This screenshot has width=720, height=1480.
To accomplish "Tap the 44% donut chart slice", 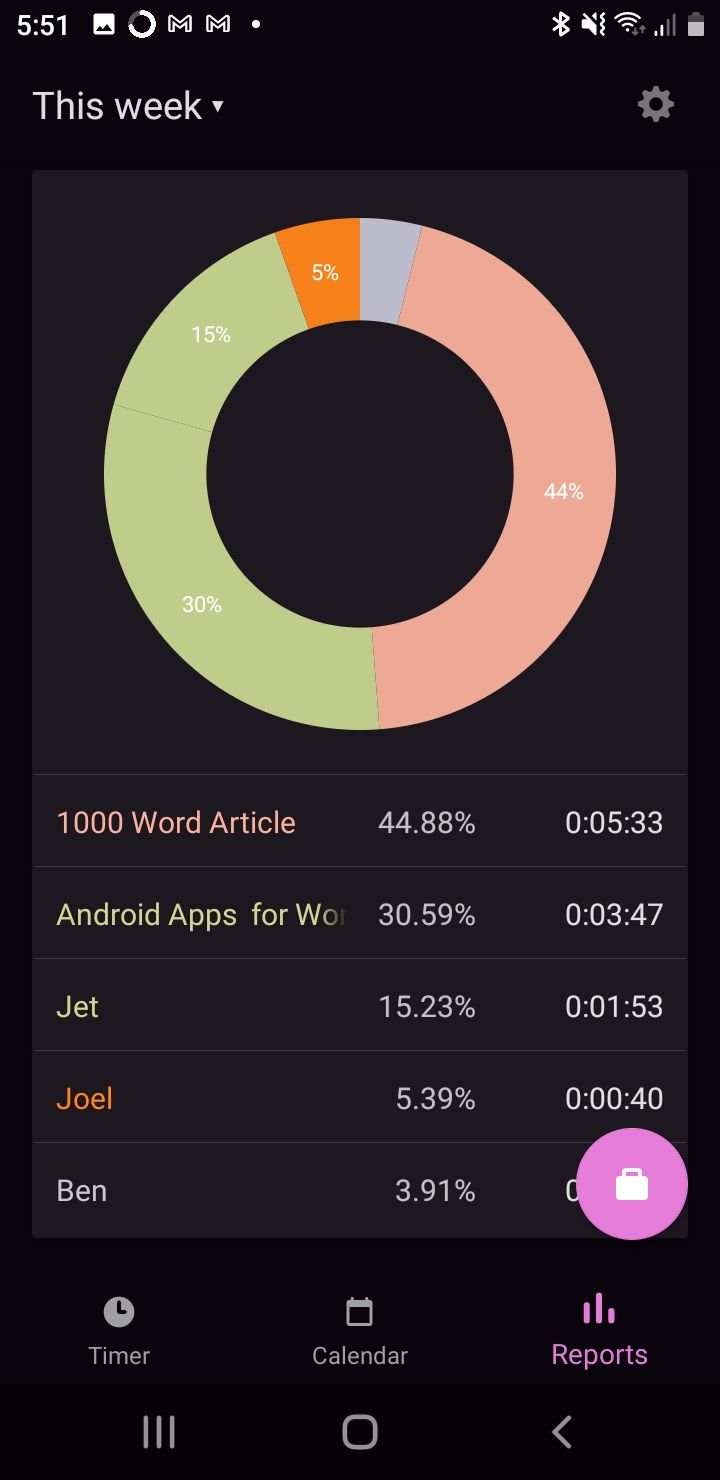I will (565, 490).
